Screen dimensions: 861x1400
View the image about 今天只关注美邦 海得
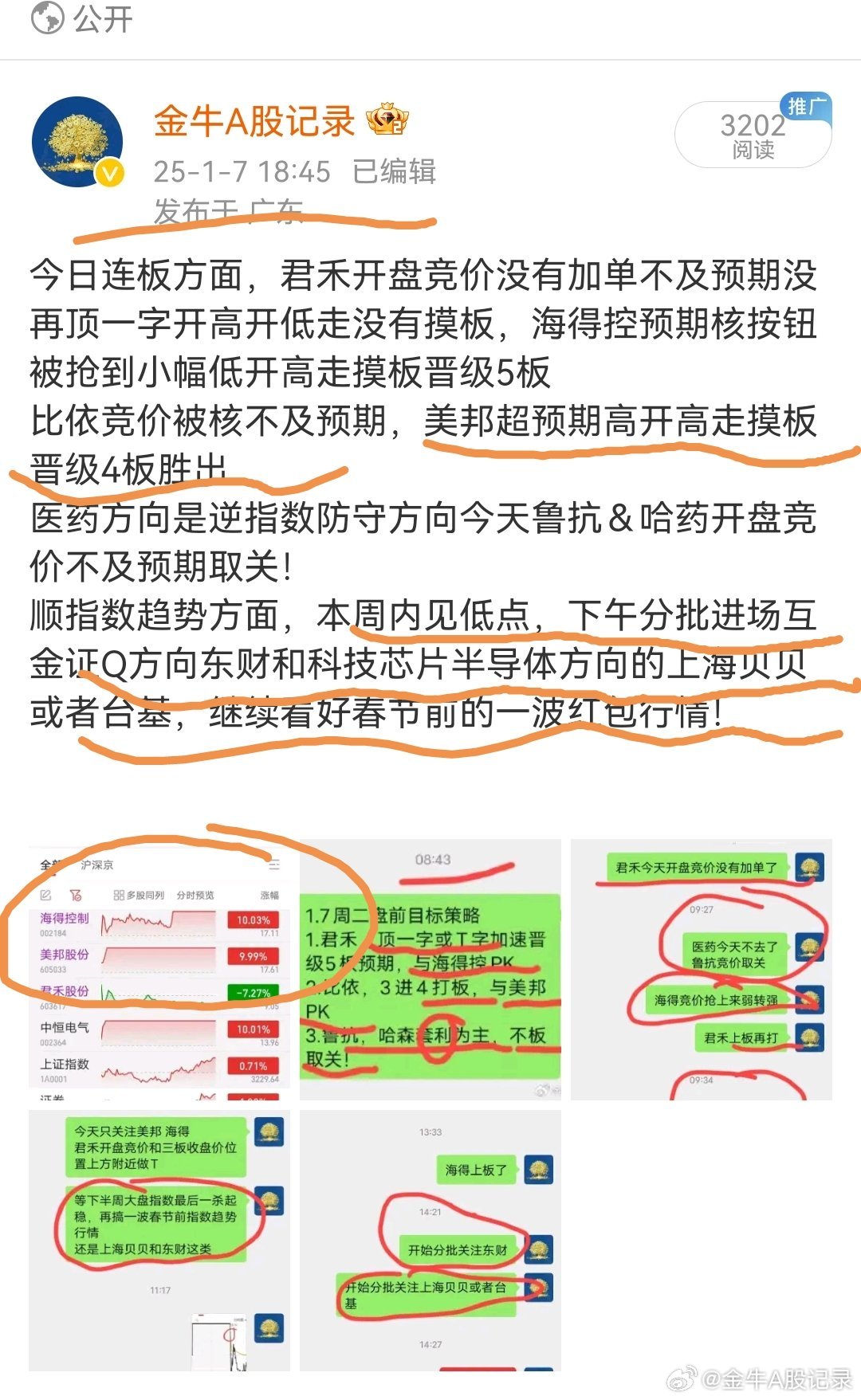click(x=159, y=1241)
